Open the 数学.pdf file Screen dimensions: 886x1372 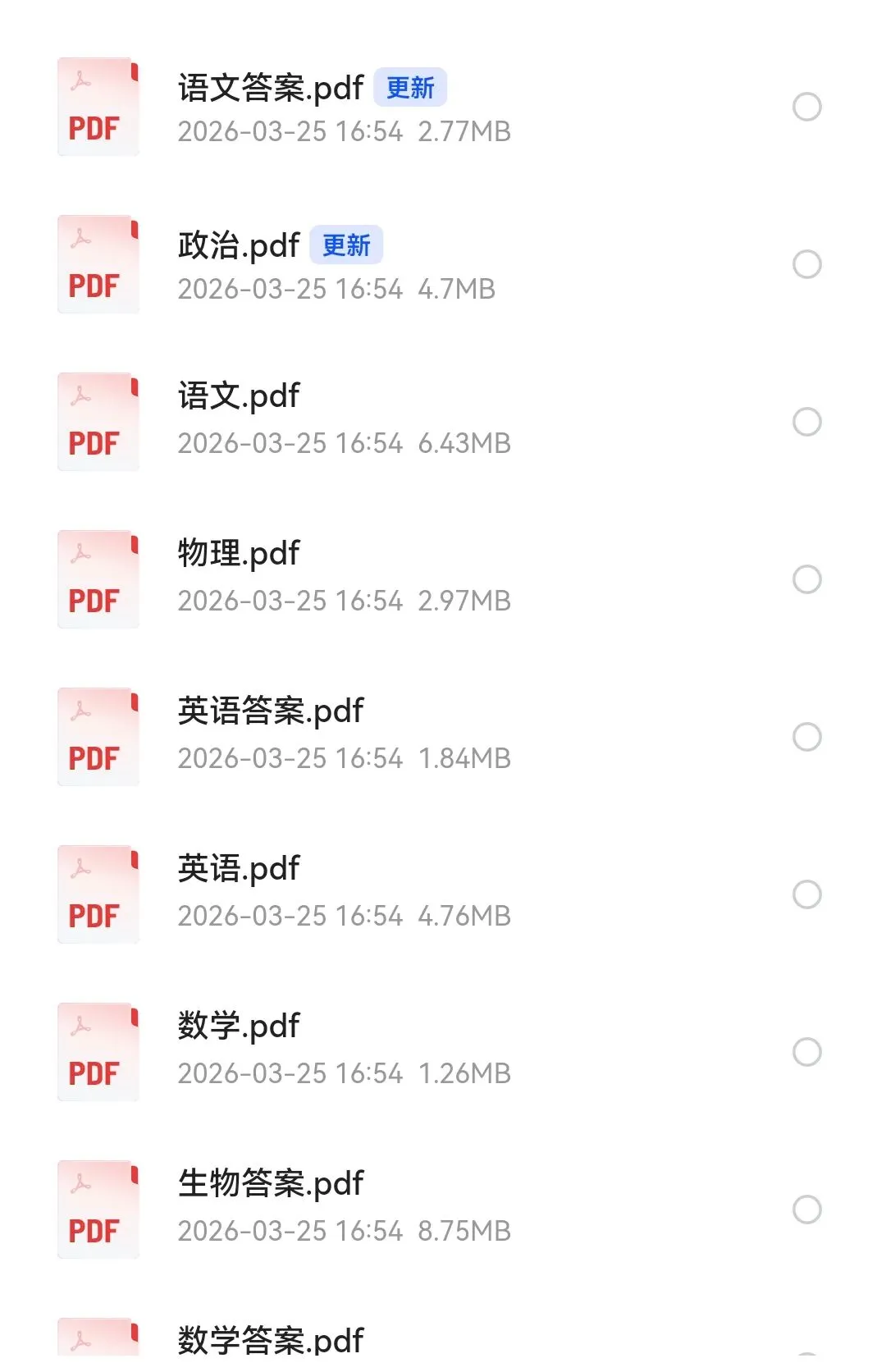239,1027
